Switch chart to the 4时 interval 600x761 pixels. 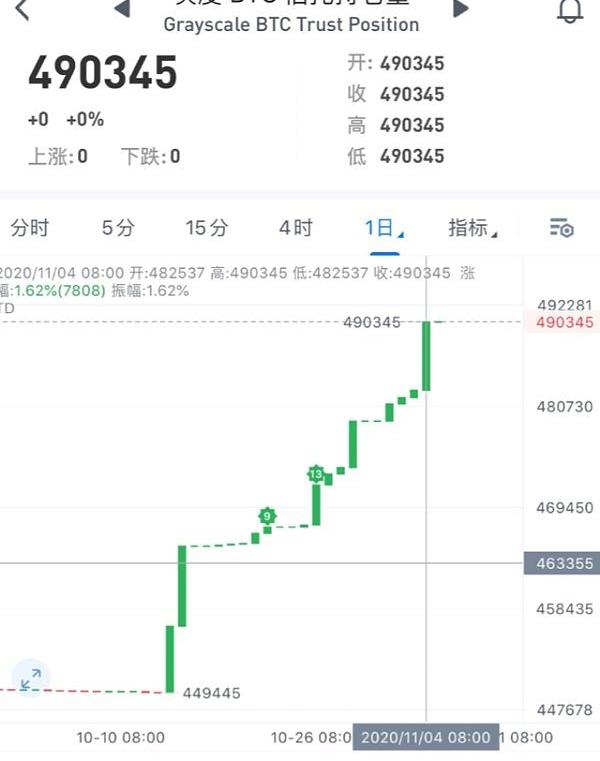[x=296, y=228]
